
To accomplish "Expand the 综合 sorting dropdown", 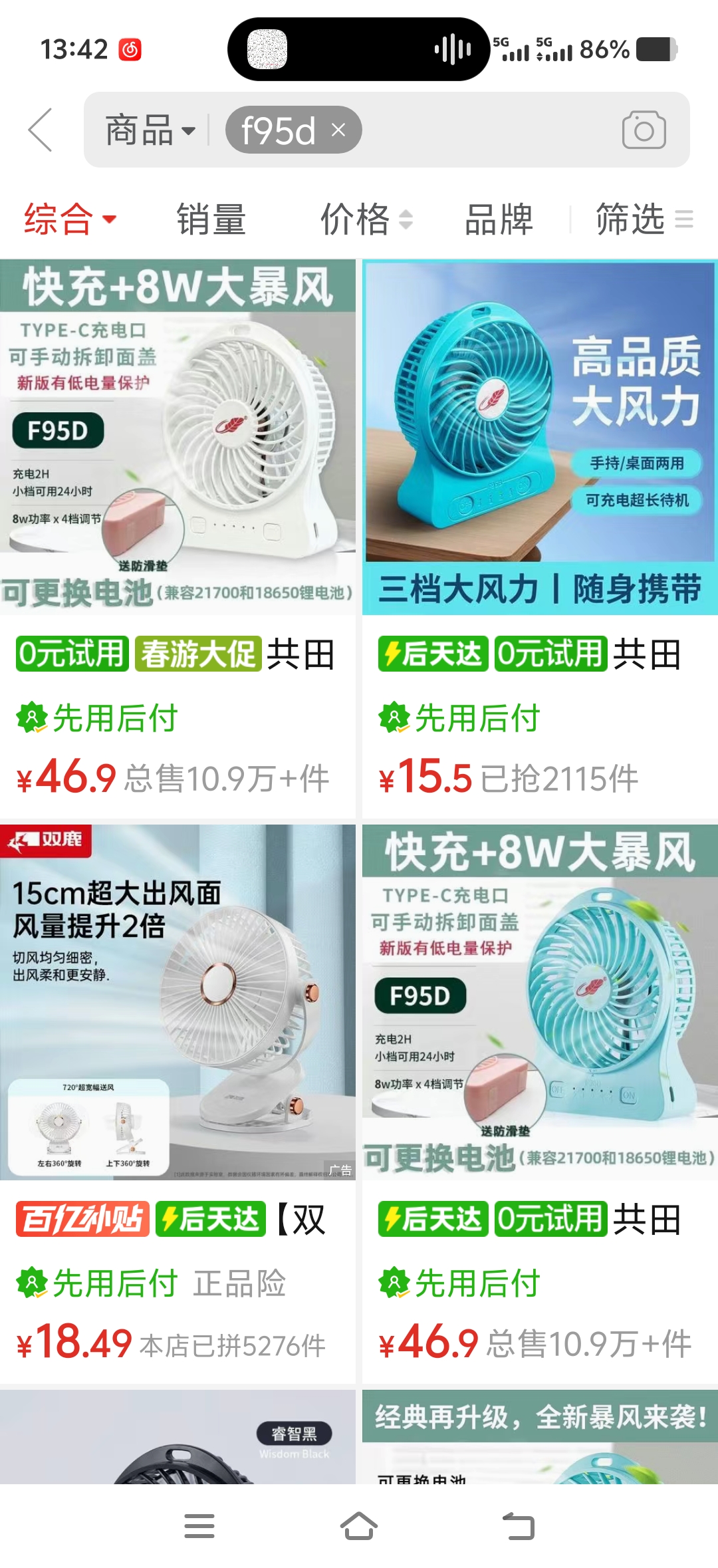I will click(x=70, y=219).
